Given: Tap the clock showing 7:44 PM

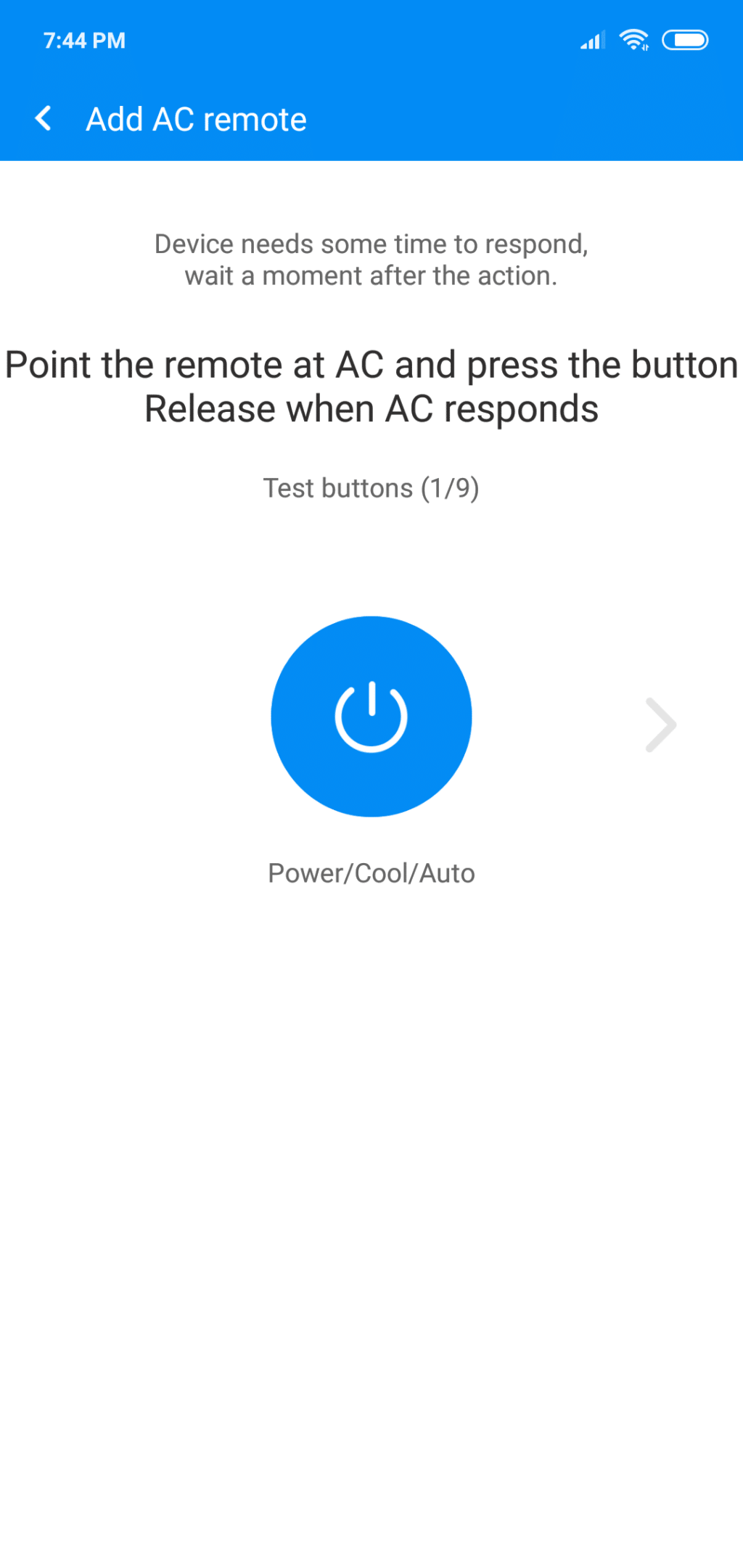Looking at the screenshot, I should click(x=84, y=40).
